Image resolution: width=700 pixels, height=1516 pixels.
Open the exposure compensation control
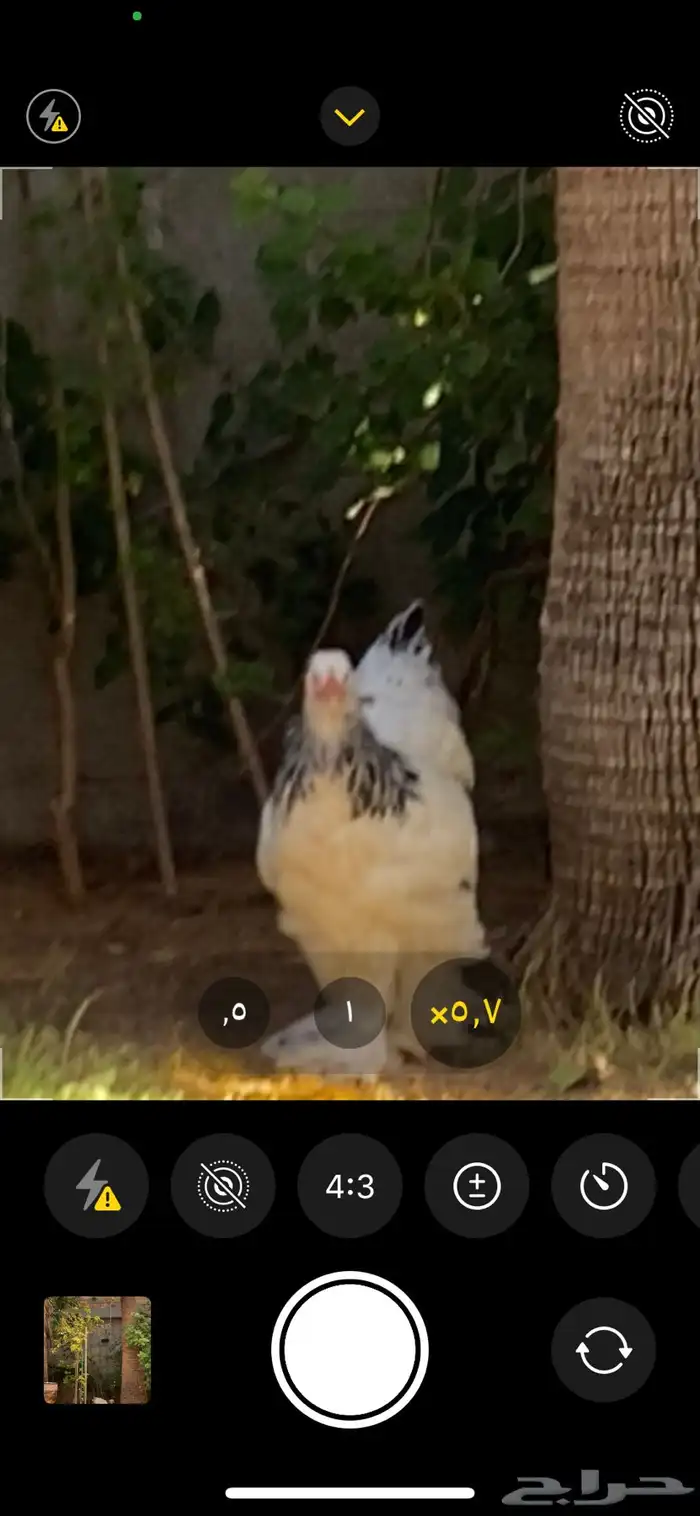coord(477,1186)
